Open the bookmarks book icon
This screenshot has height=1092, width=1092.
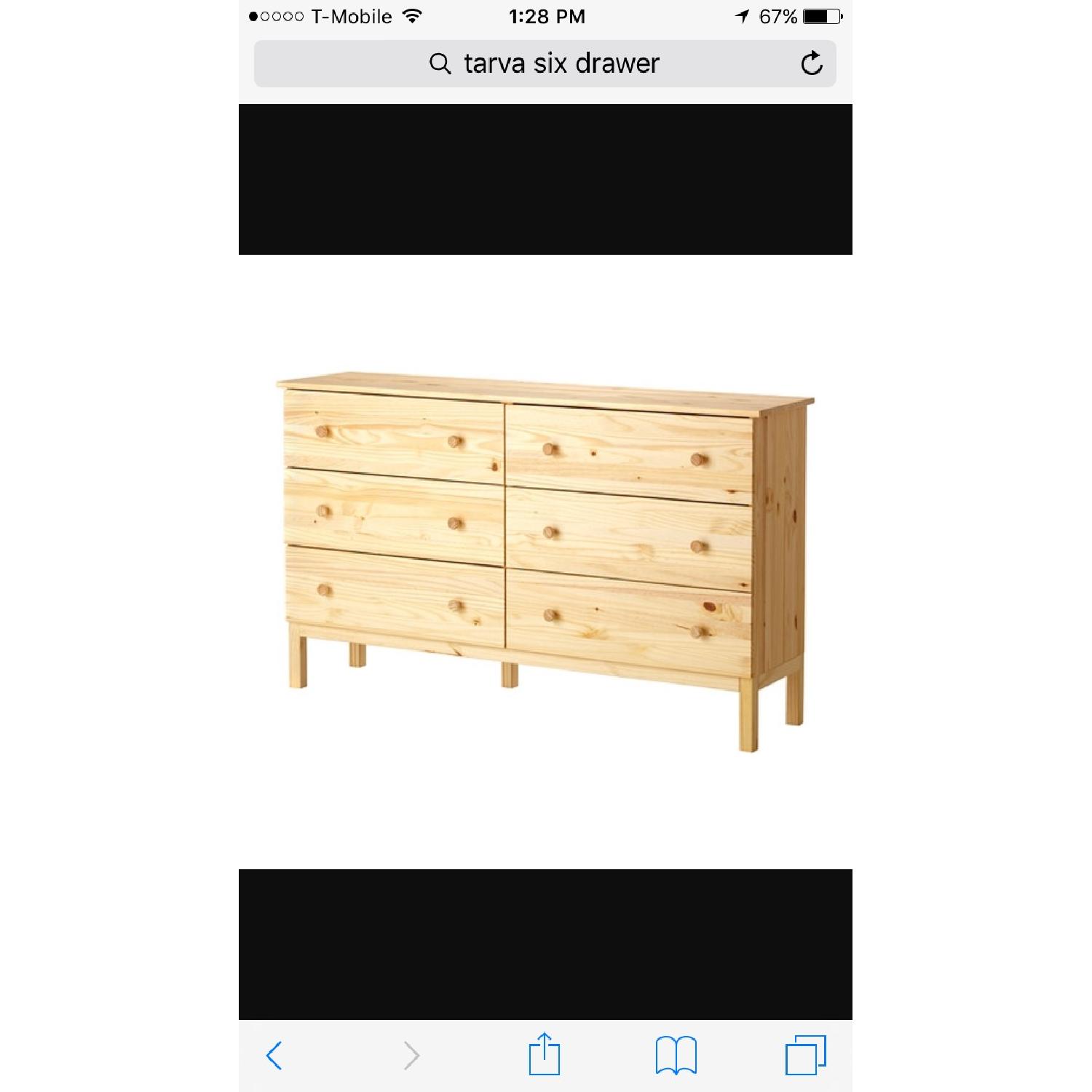point(676,1055)
